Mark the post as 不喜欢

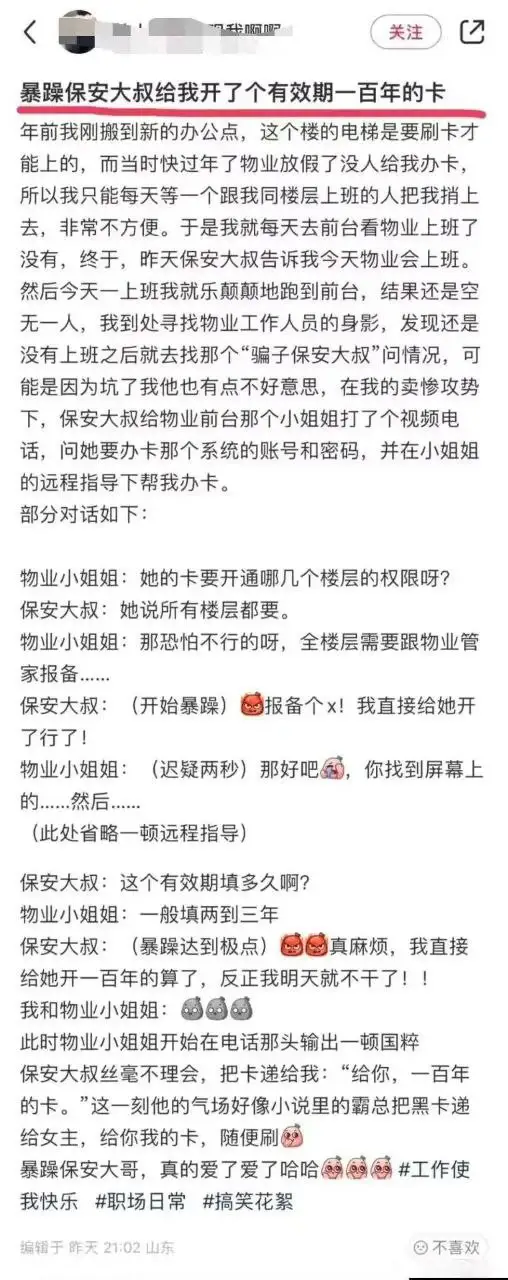(x=447, y=1247)
